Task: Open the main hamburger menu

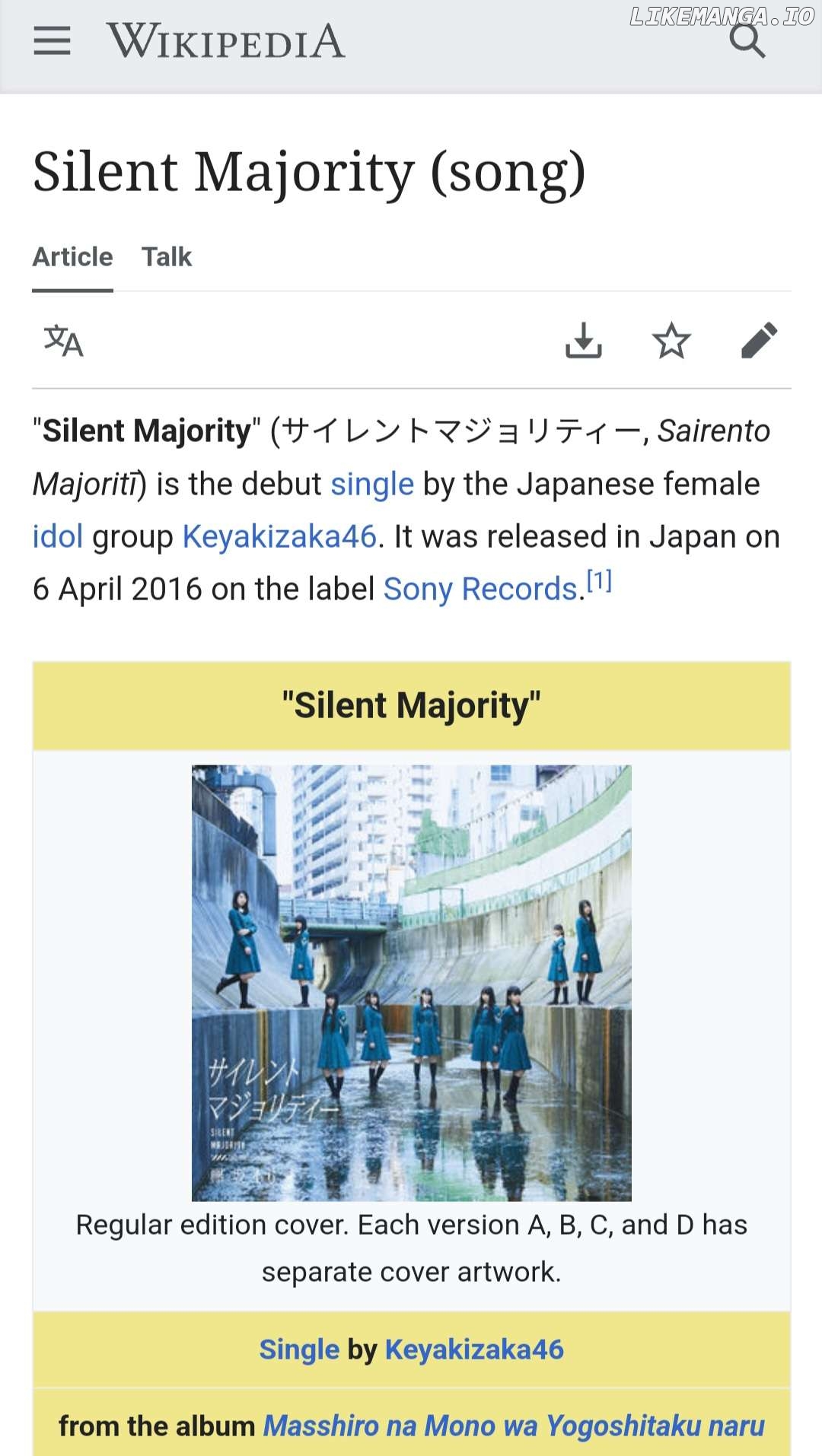Action: coord(52,41)
